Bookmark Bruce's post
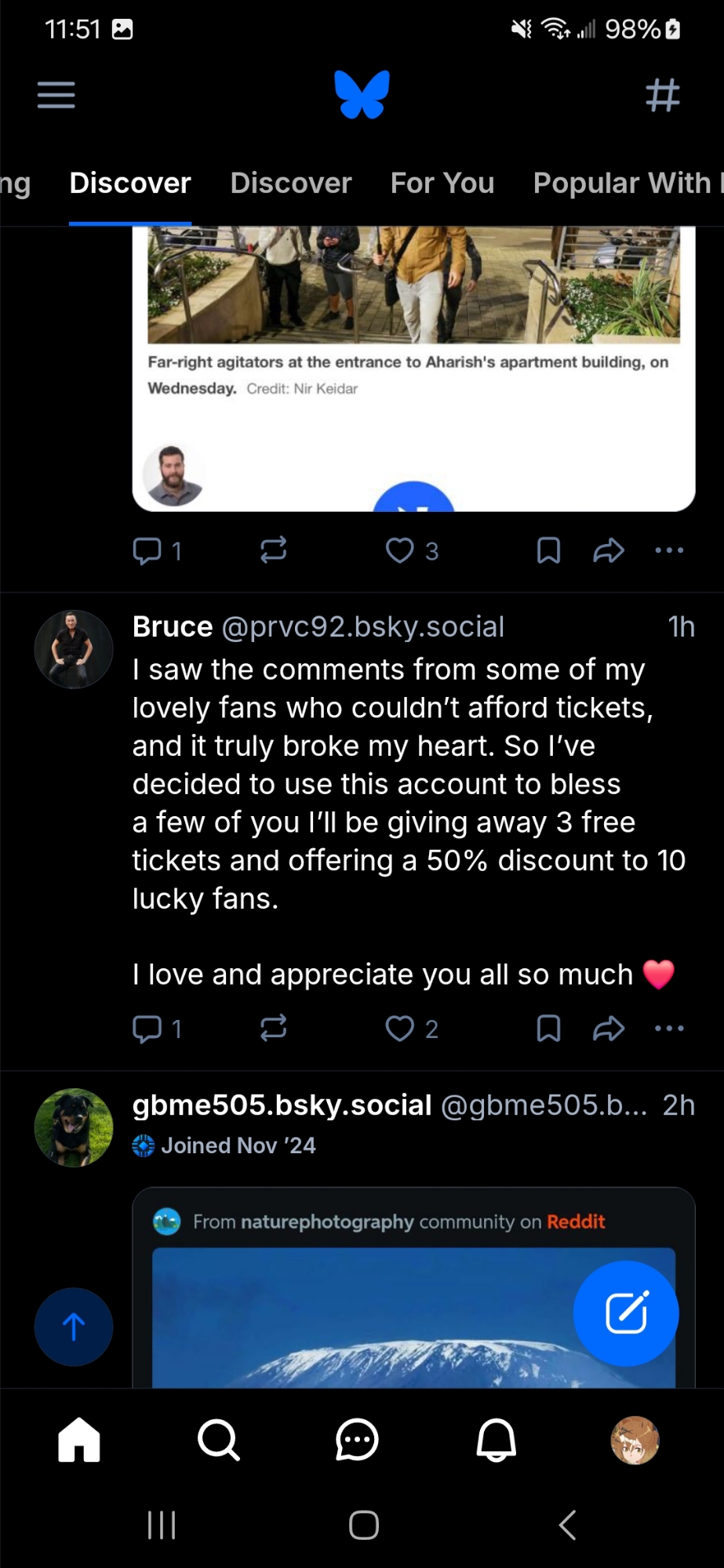 548,1028
